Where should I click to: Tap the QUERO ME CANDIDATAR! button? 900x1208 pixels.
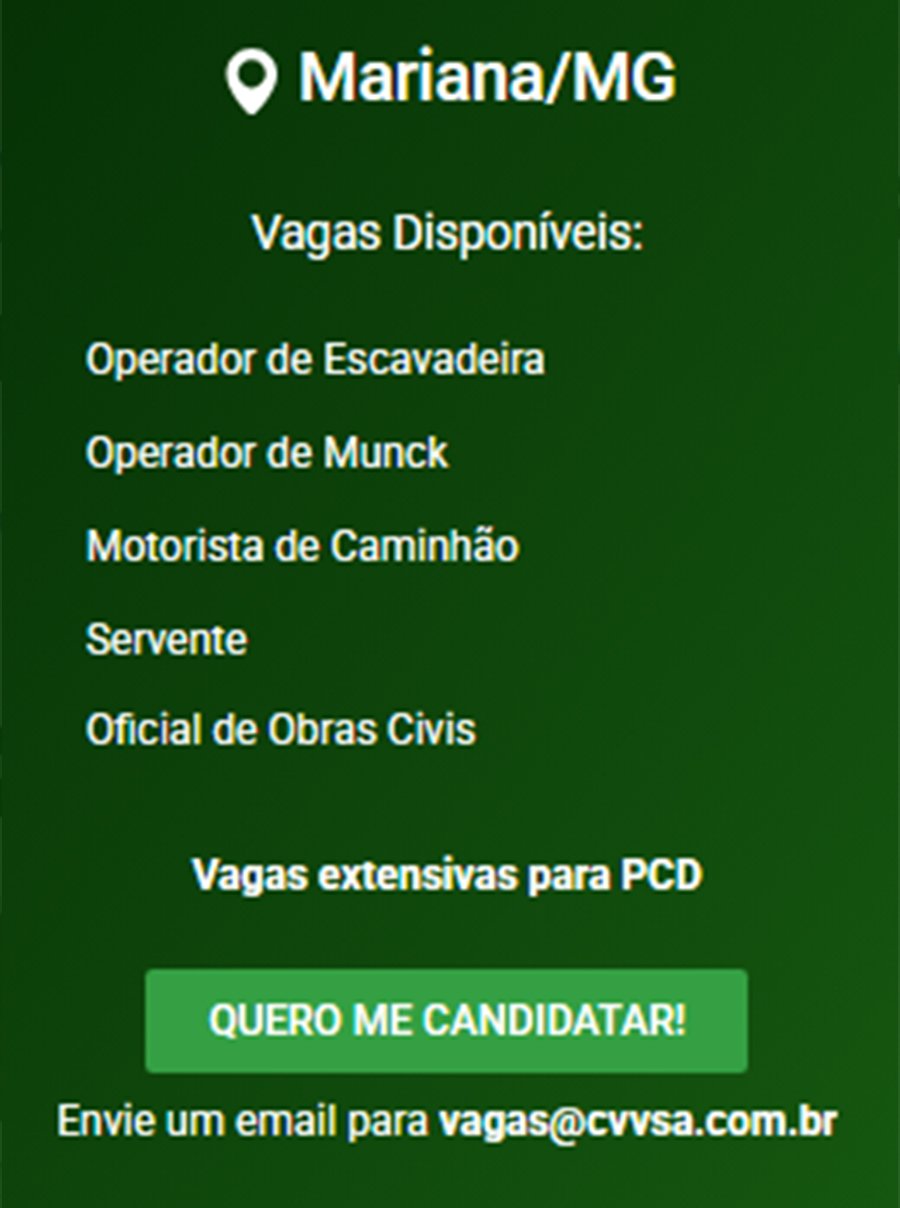pyautogui.click(x=446, y=1020)
